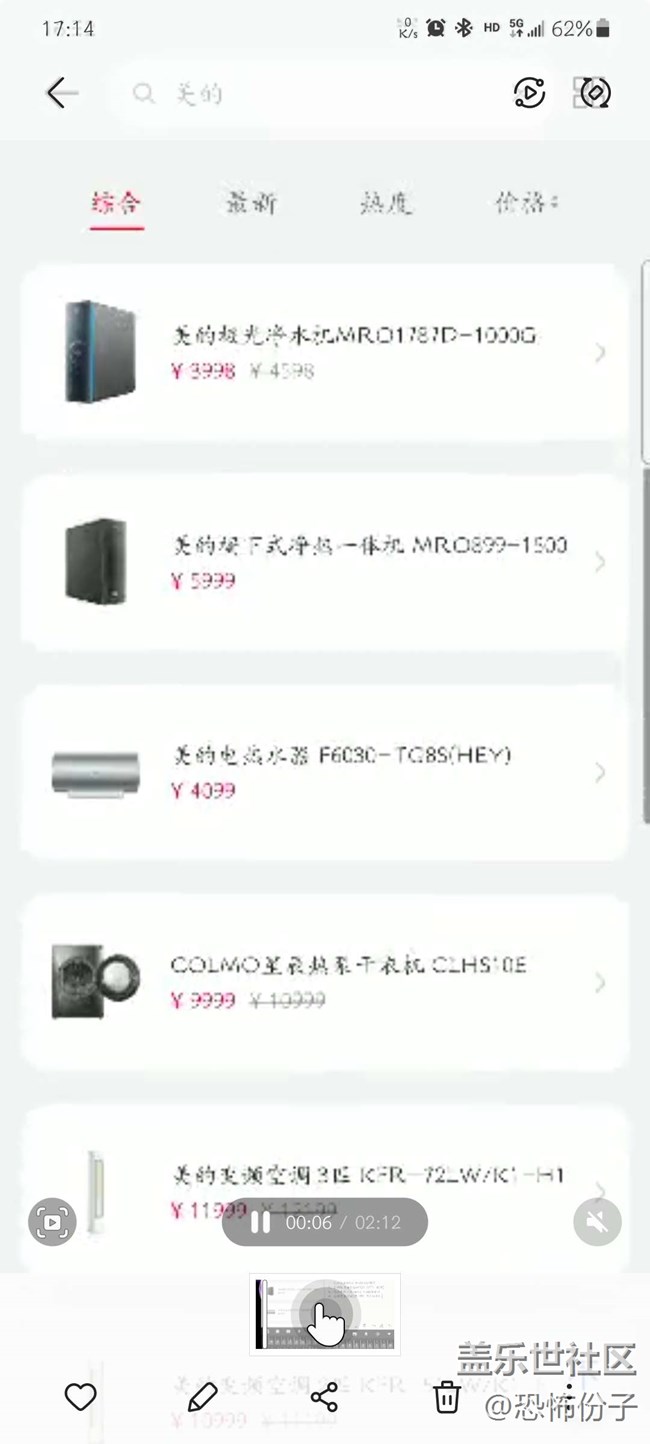Edit the video with the pencil icon
The height and width of the screenshot is (1444, 650).
pos(202,1396)
